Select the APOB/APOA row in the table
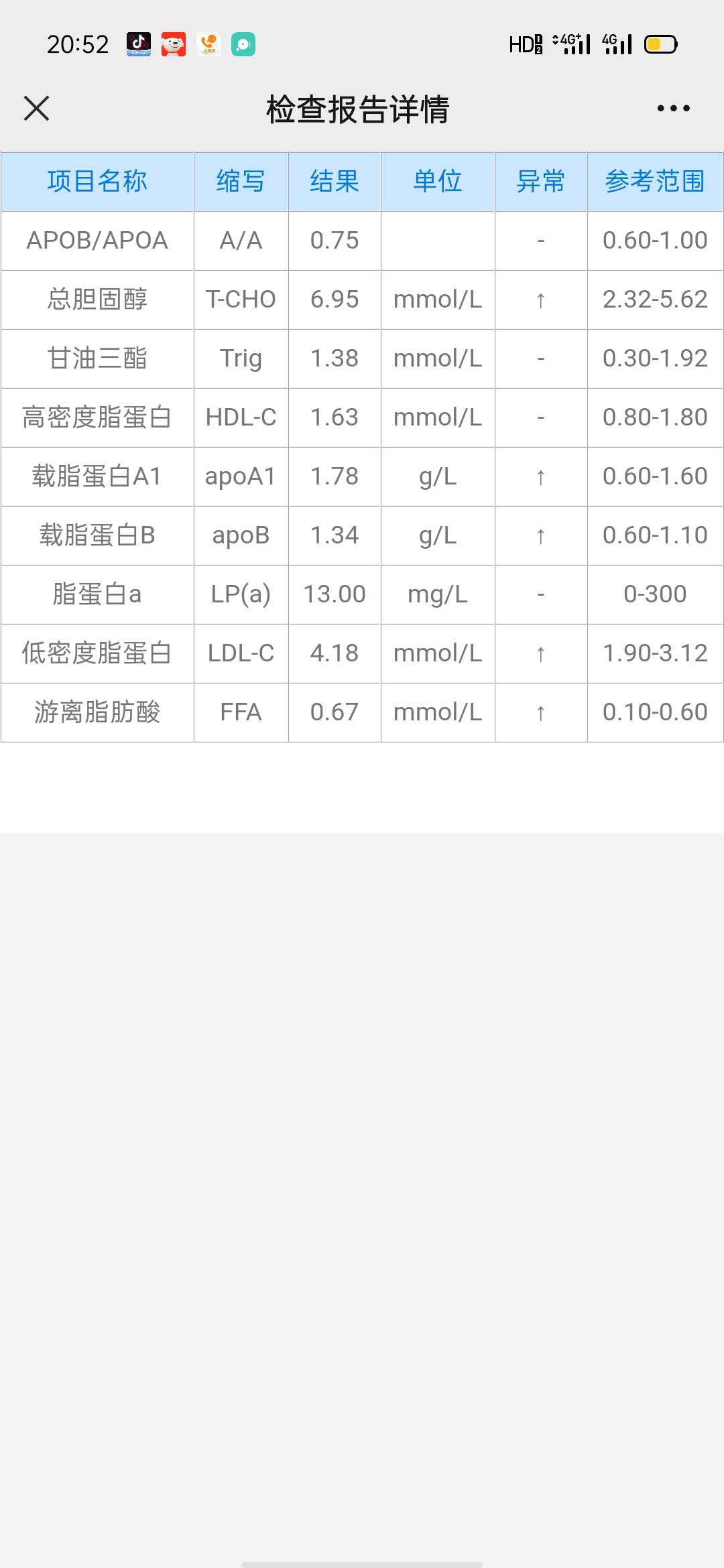 point(97,241)
